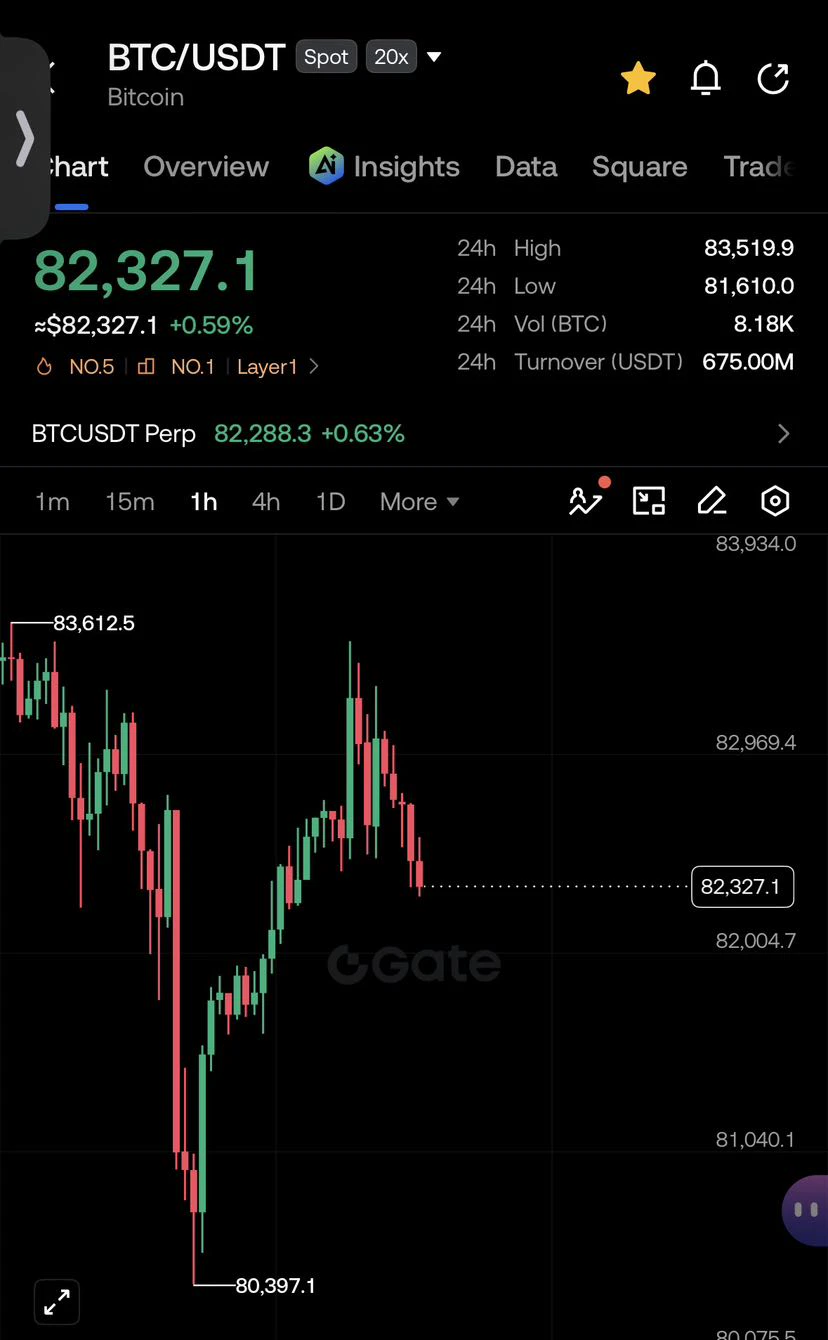Switch chart to the 1D interval

point(330,501)
